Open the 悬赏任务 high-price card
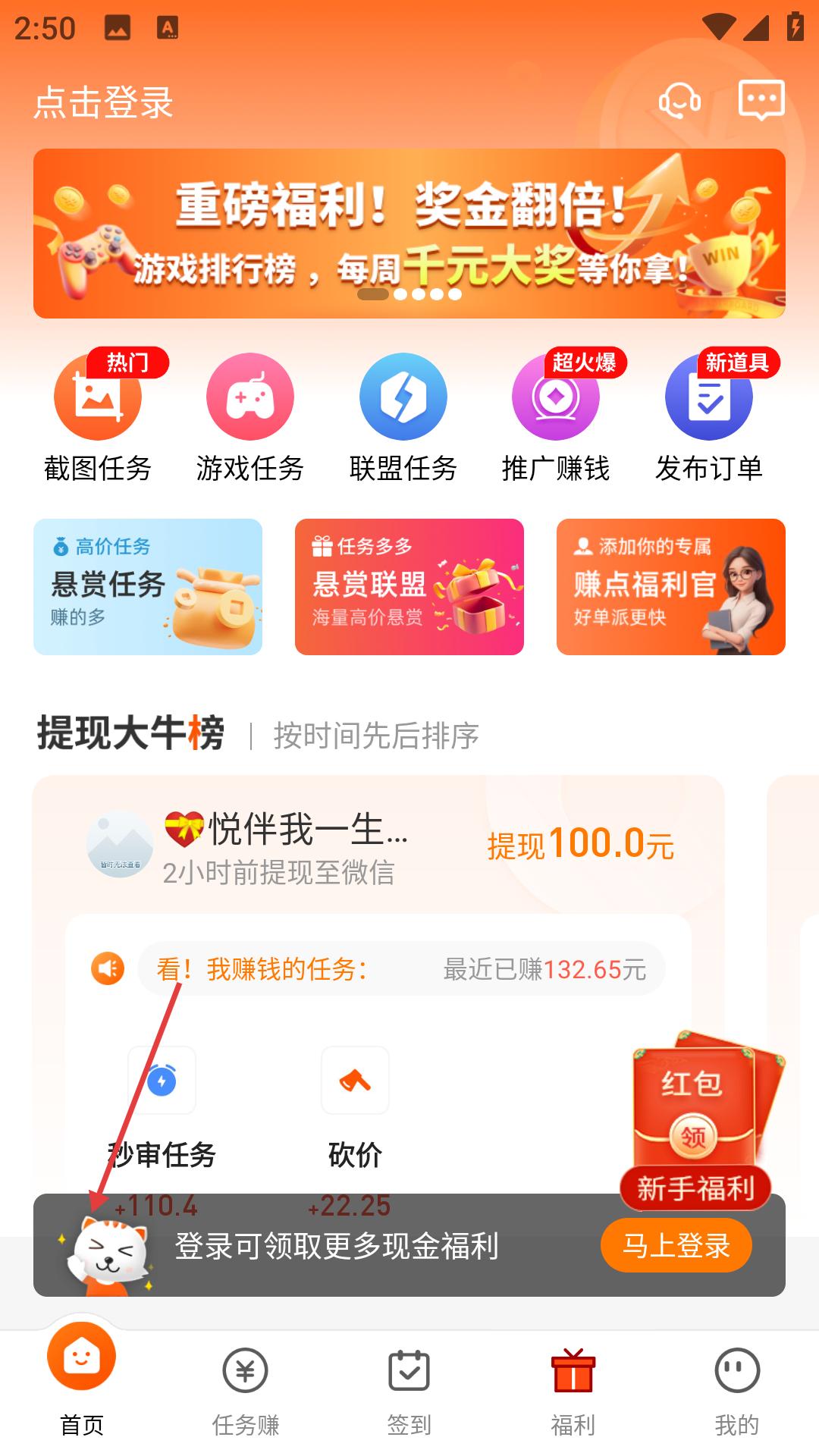The width and height of the screenshot is (819, 1456). coord(148,587)
